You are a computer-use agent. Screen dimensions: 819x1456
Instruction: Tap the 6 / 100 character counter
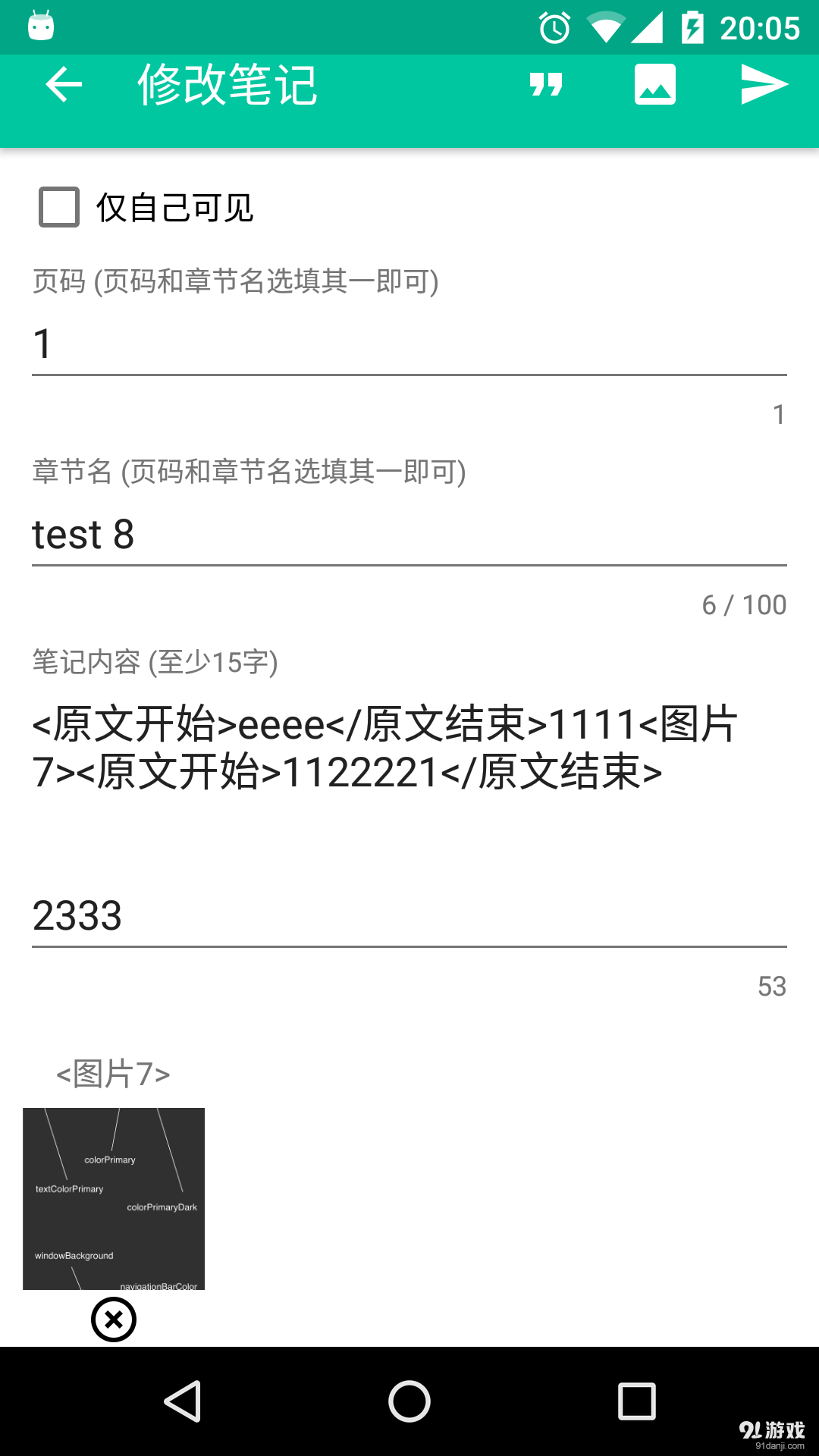coord(744,604)
